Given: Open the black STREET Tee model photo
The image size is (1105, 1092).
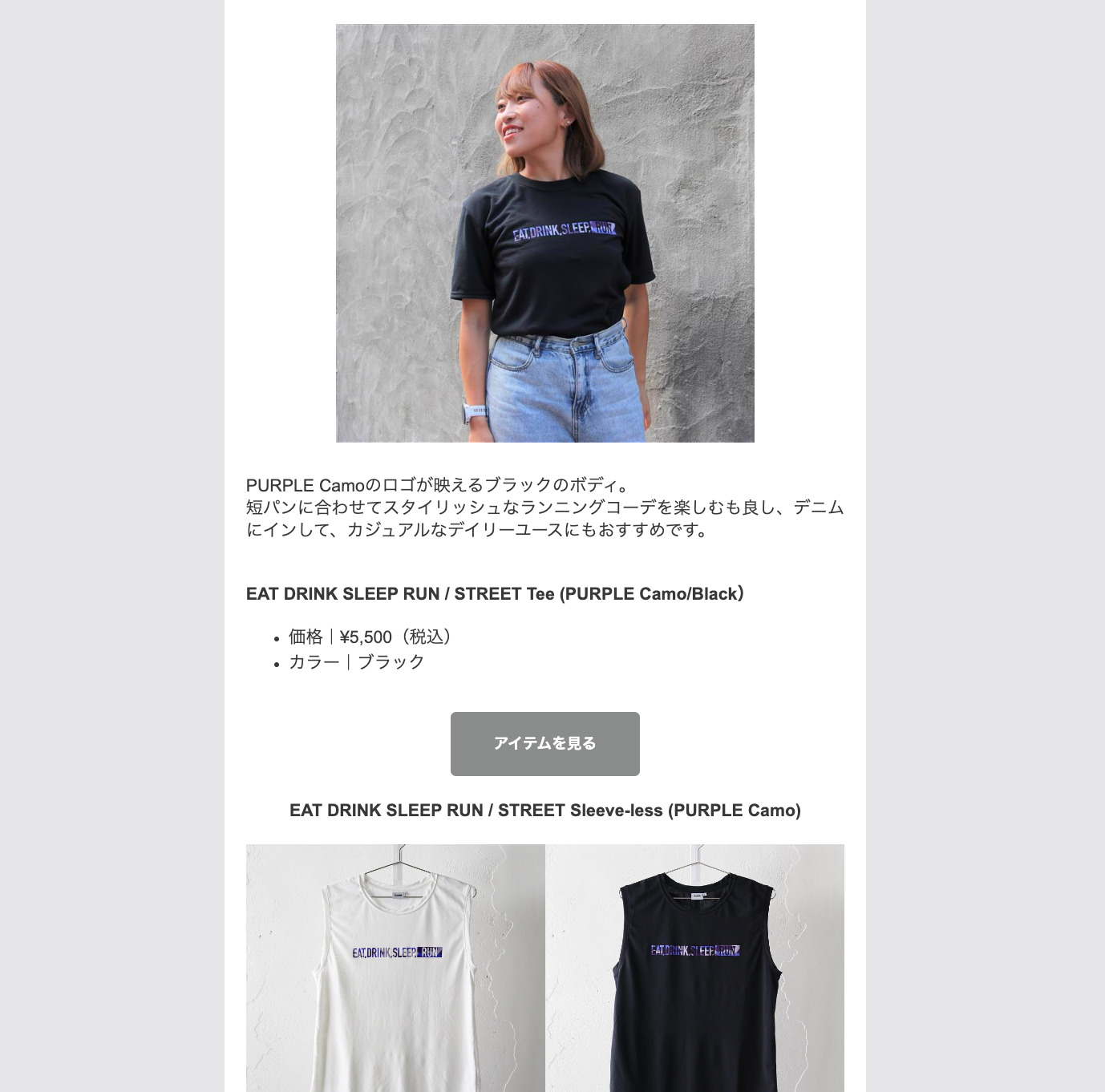Looking at the screenshot, I should point(544,233).
